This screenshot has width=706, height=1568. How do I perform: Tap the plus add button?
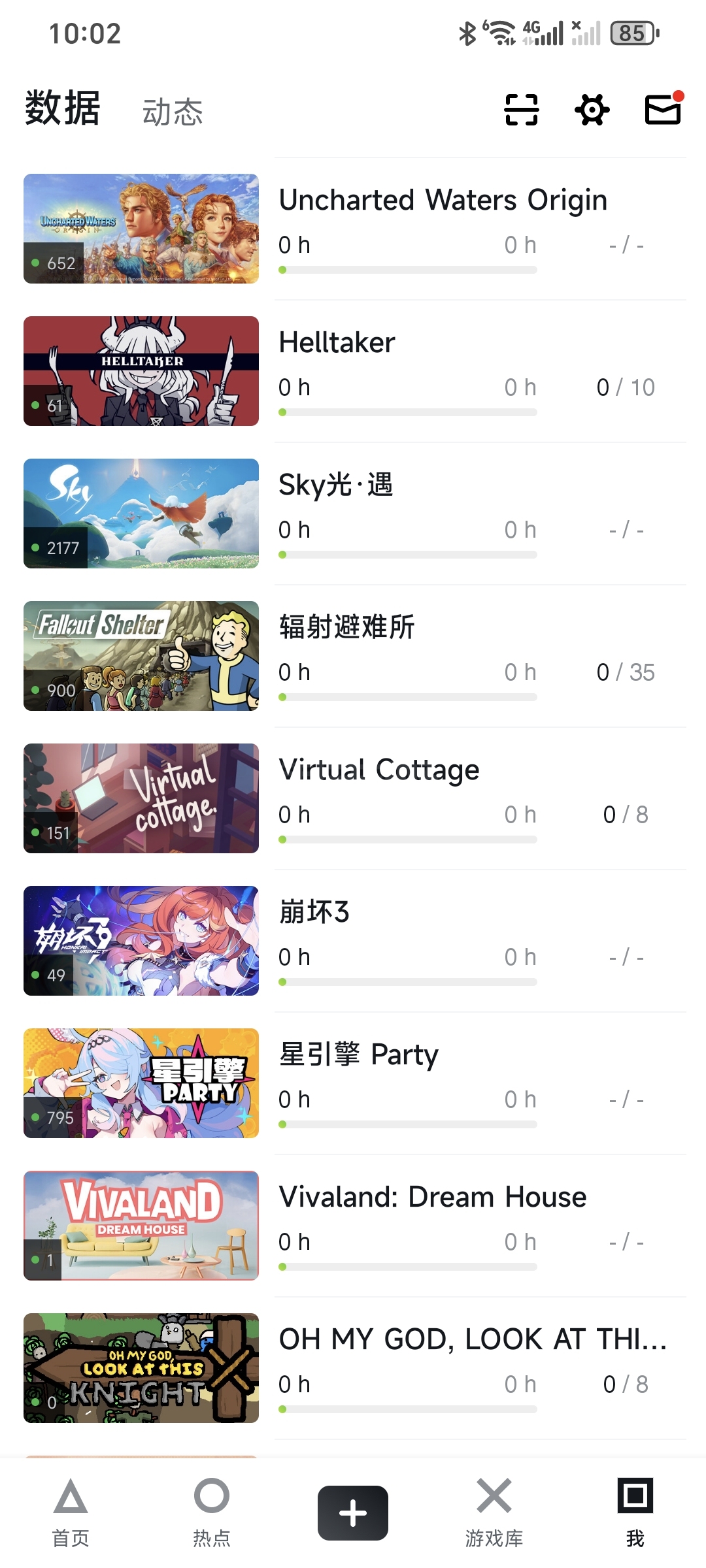tap(353, 1512)
